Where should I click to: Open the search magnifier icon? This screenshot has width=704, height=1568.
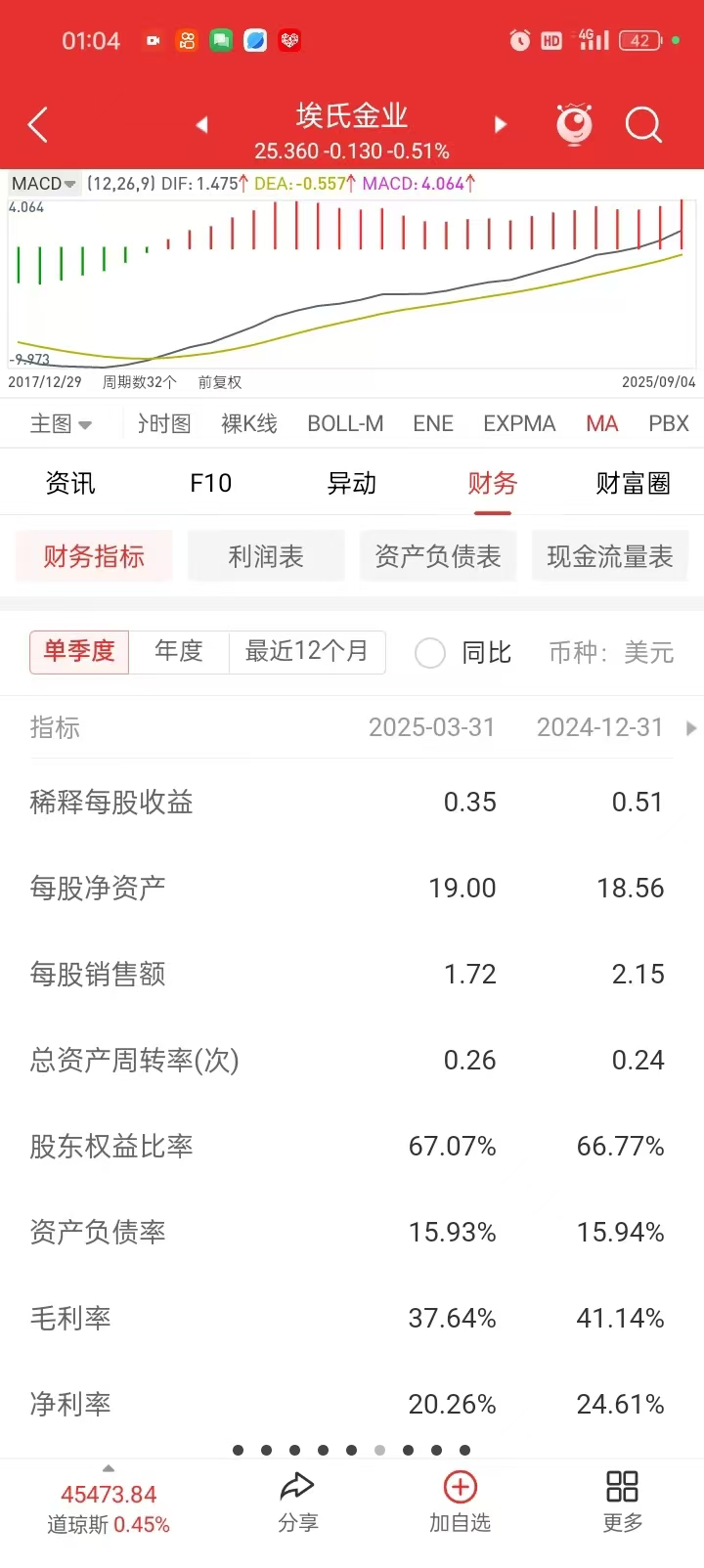(x=643, y=125)
